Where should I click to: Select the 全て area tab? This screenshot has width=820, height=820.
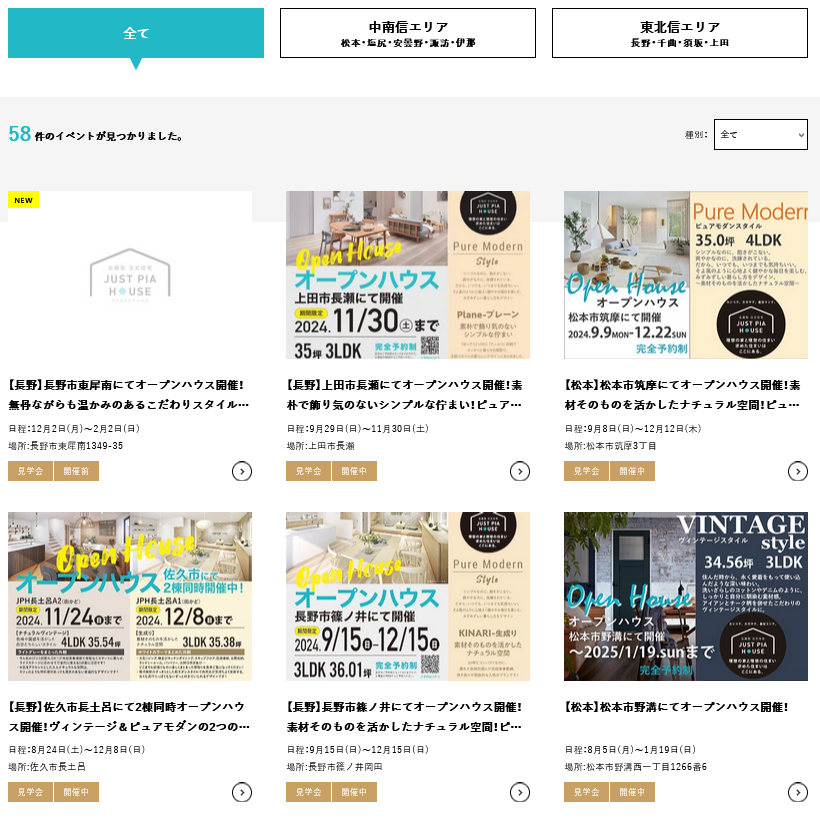click(x=136, y=34)
